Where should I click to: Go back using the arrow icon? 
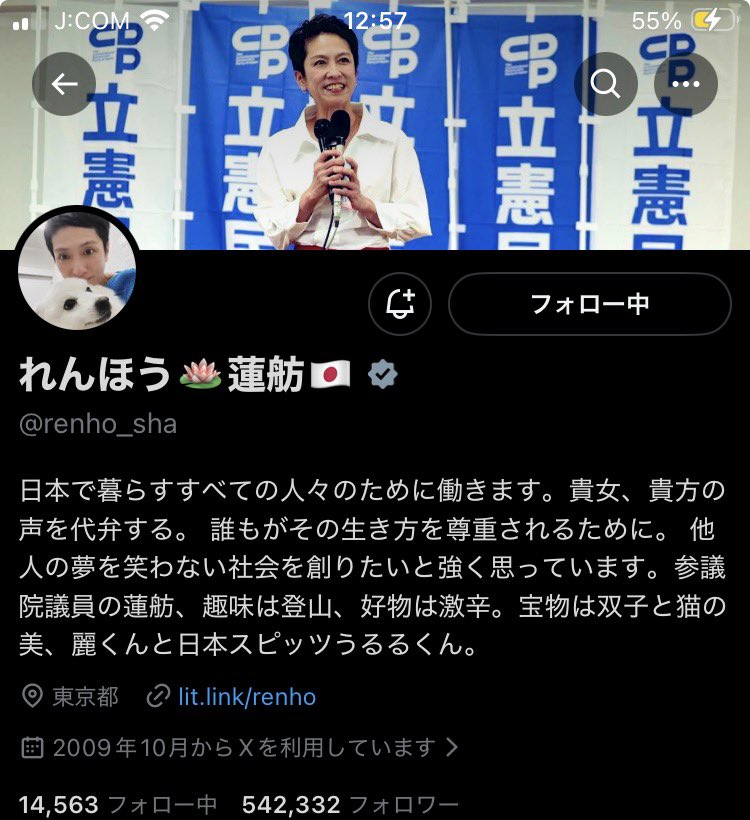tap(64, 83)
